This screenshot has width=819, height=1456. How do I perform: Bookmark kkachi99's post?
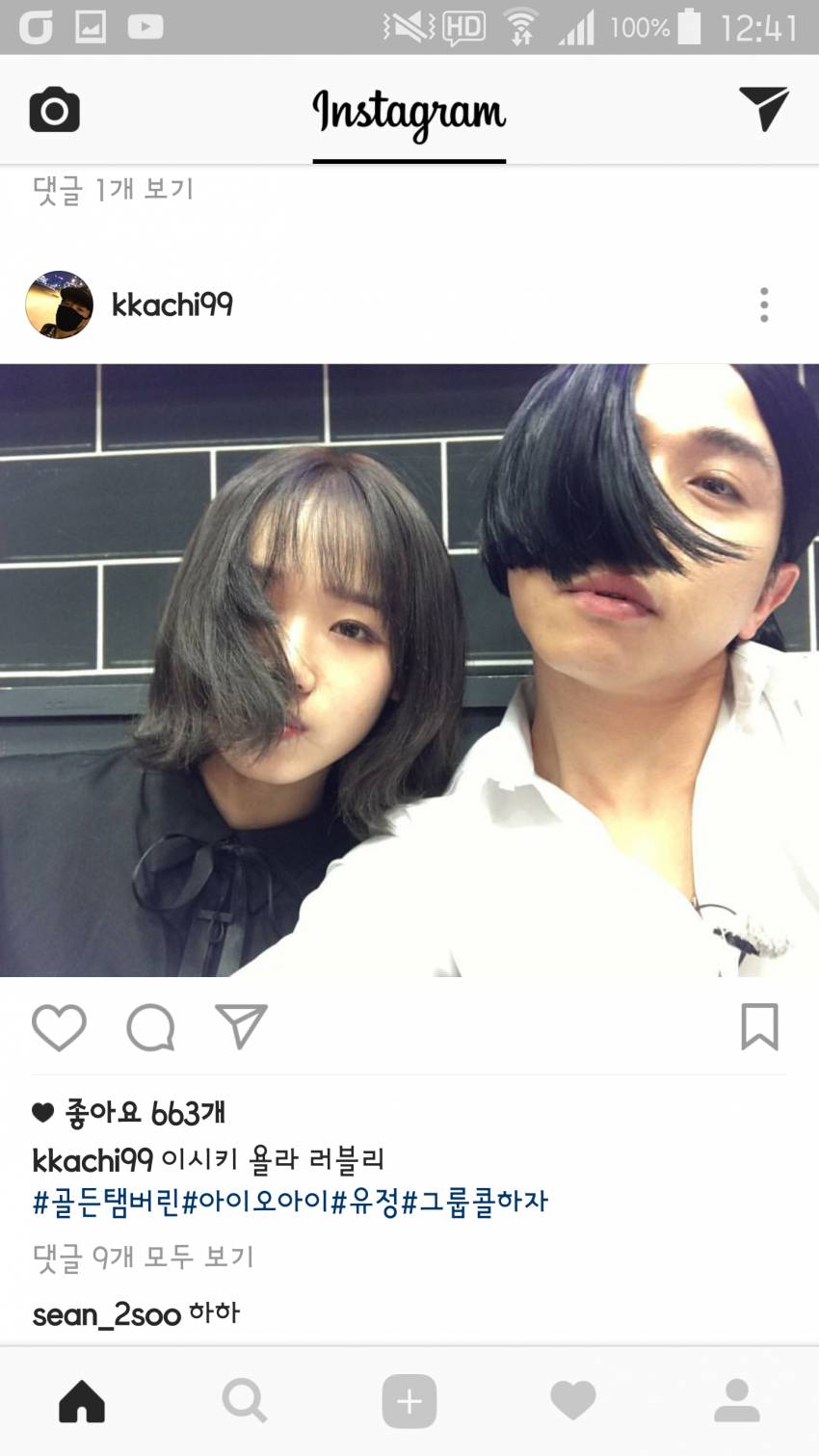click(759, 1027)
